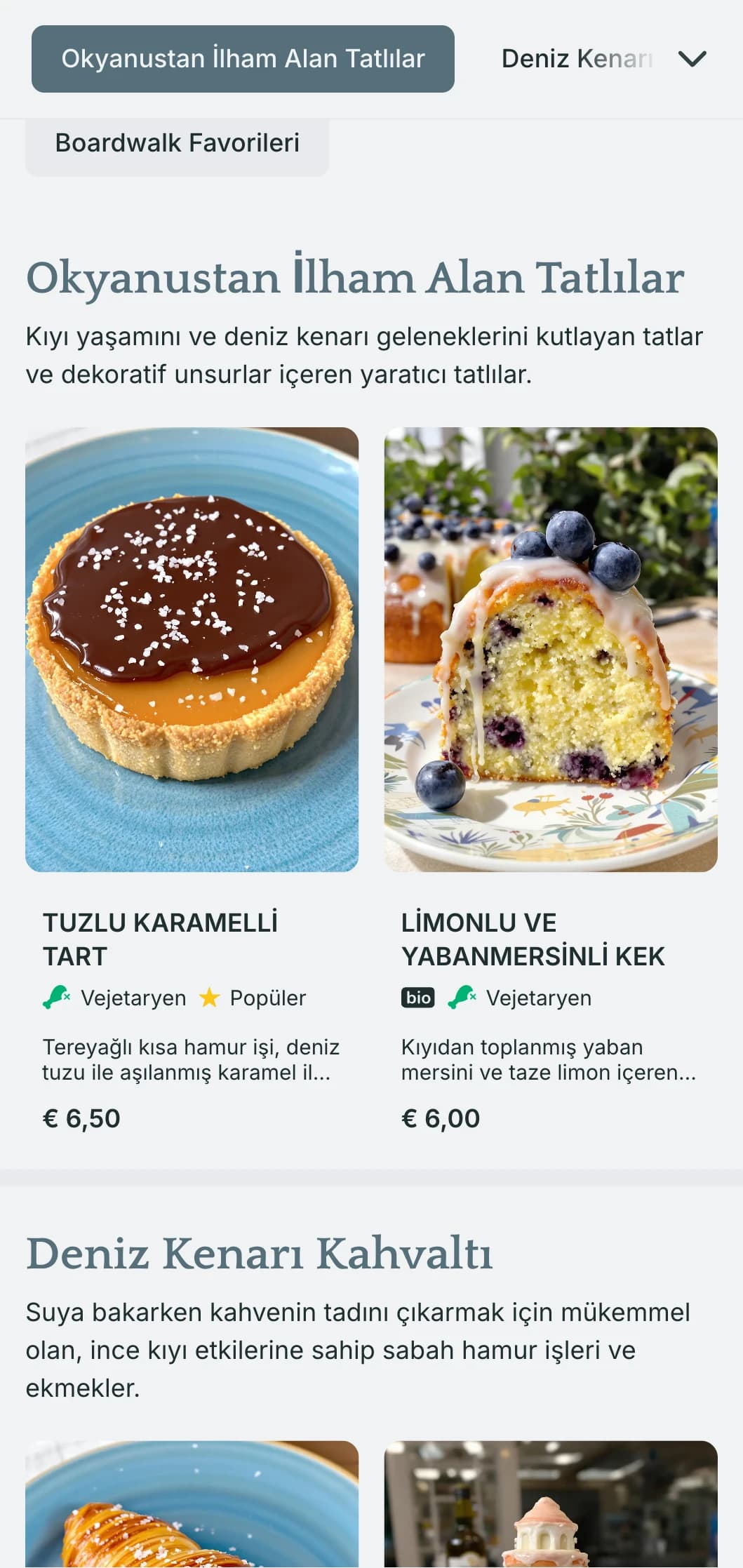Select the Okyanustan İlham Alan Tatlılar category chip
743x1568 pixels.
click(243, 59)
